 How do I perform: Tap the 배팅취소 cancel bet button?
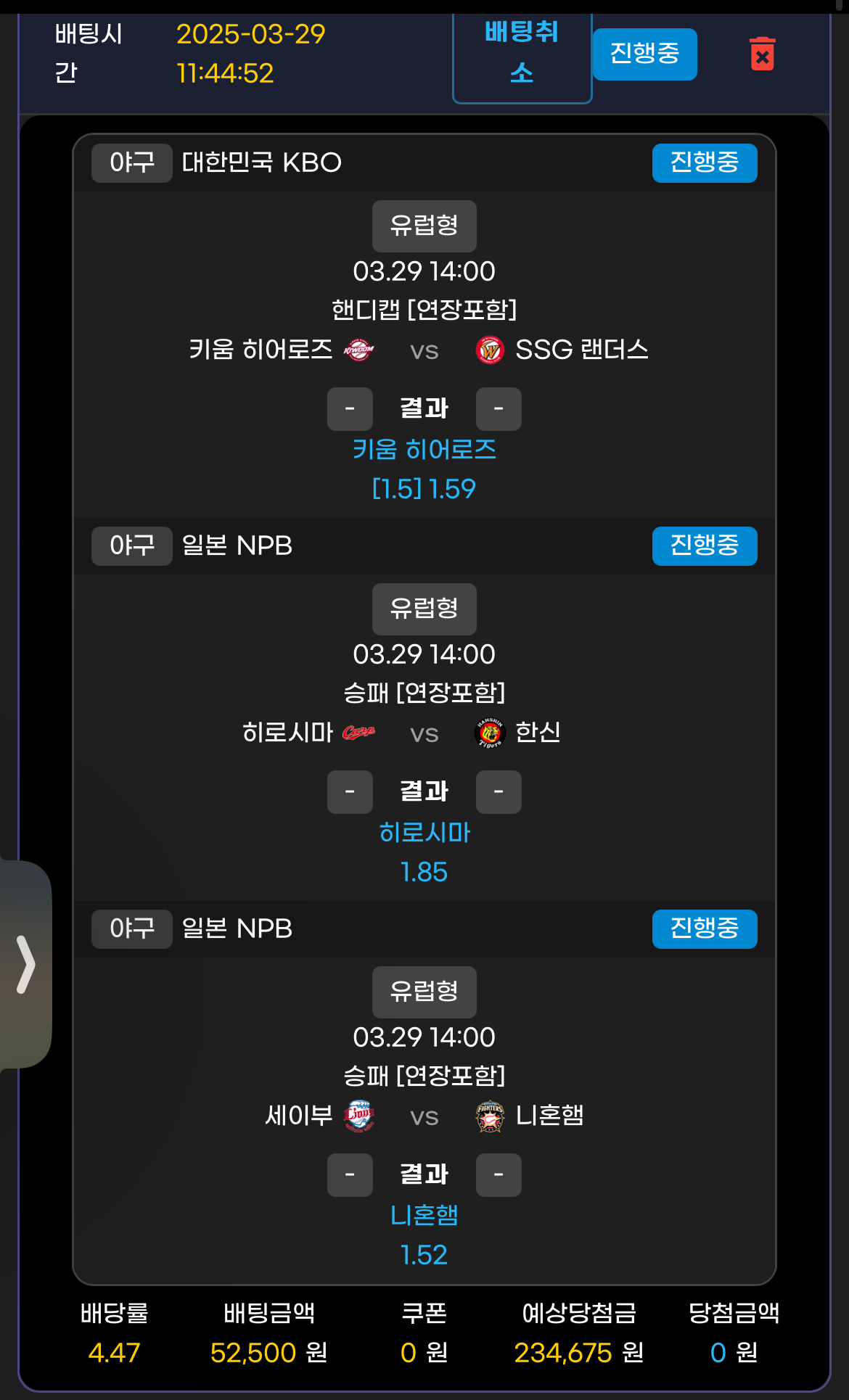(x=522, y=52)
